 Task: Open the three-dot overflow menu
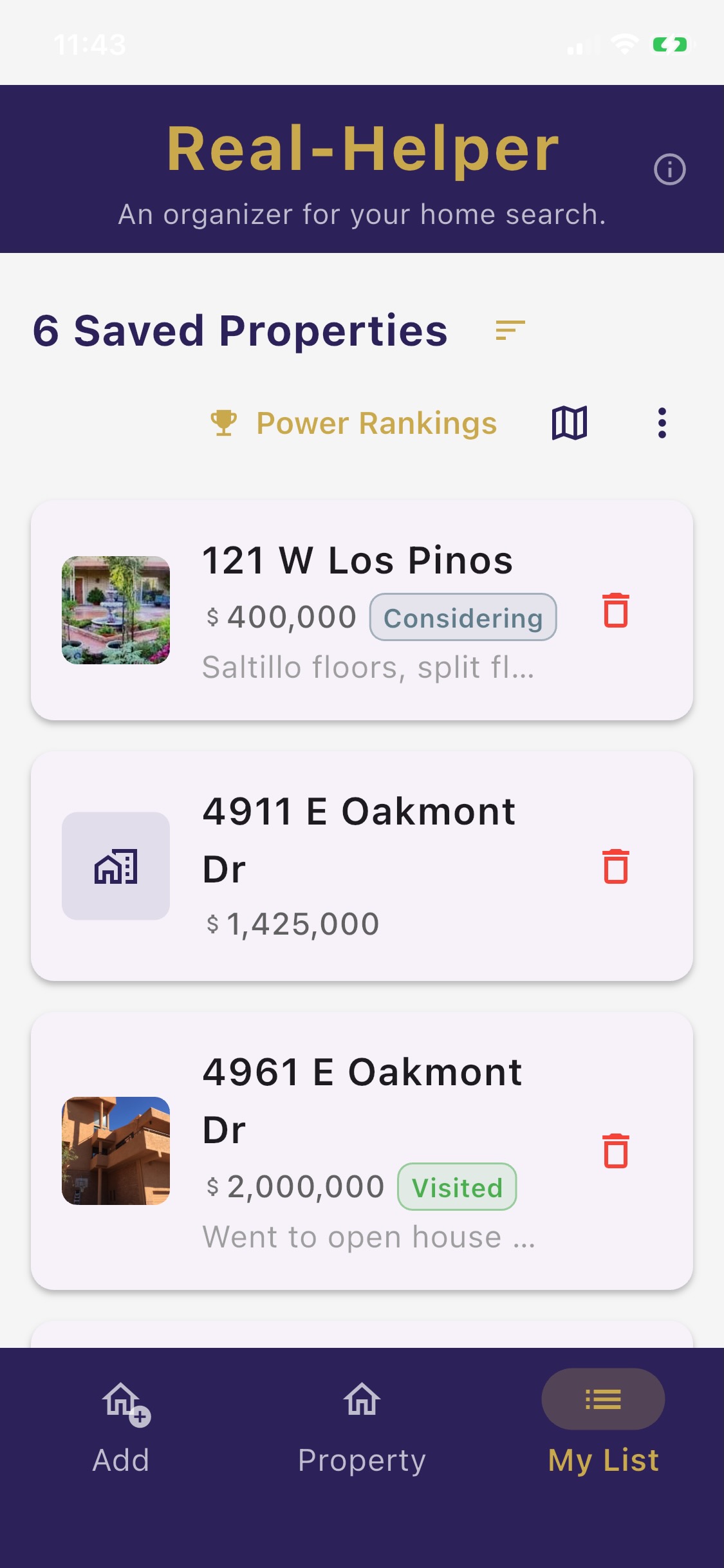click(x=662, y=424)
